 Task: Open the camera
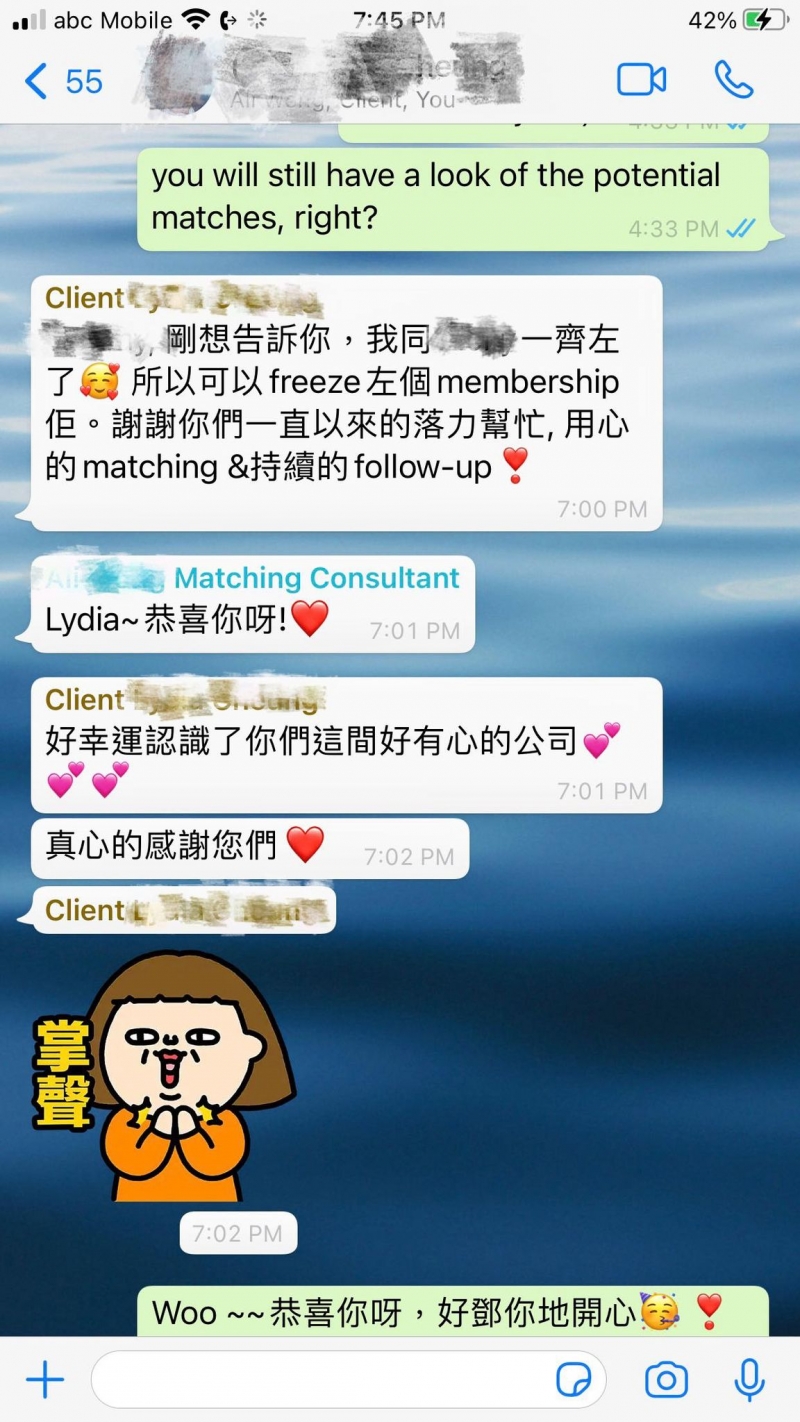[666, 1381]
